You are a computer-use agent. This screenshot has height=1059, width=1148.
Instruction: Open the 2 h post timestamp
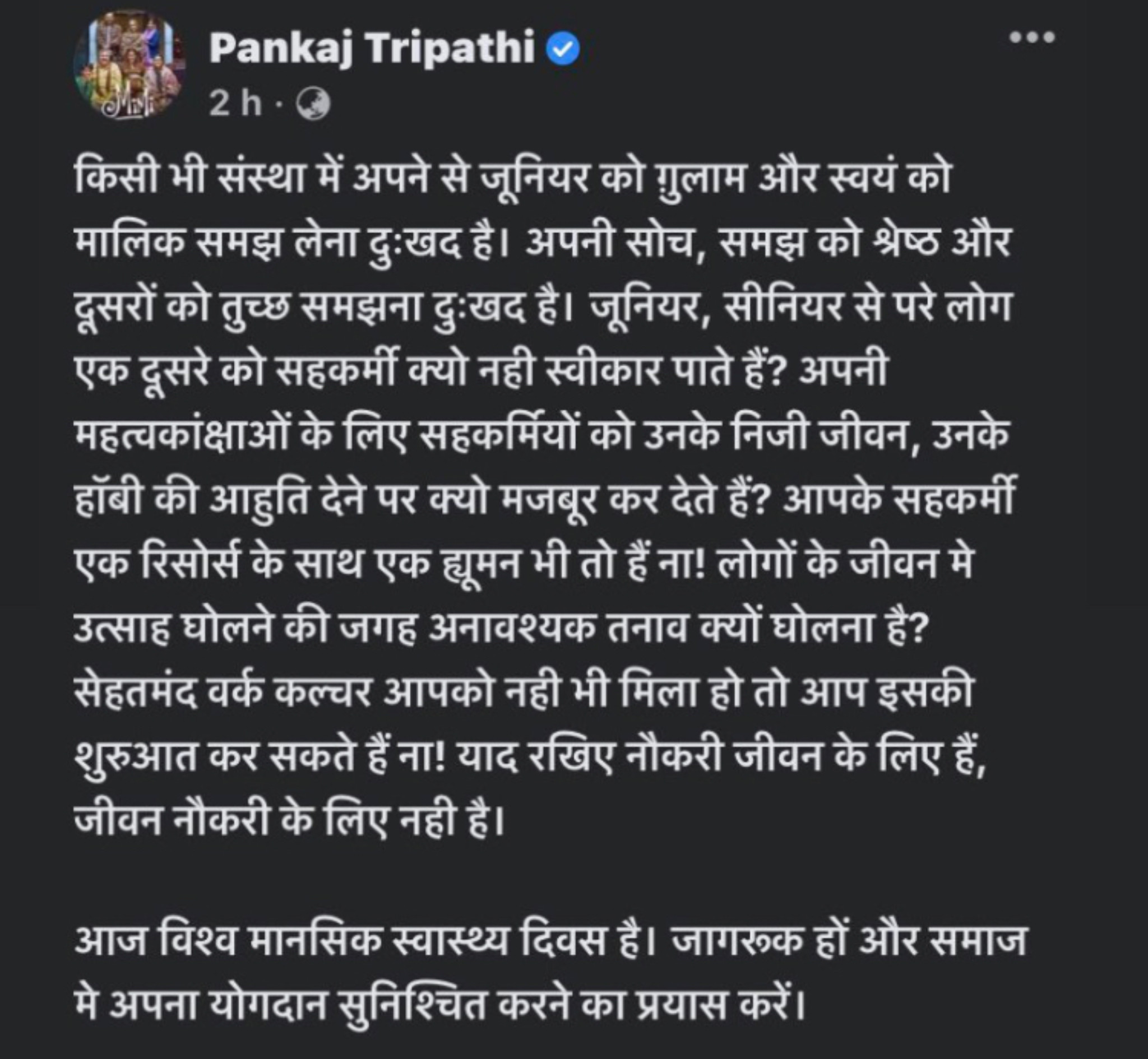[x=235, y=104]
